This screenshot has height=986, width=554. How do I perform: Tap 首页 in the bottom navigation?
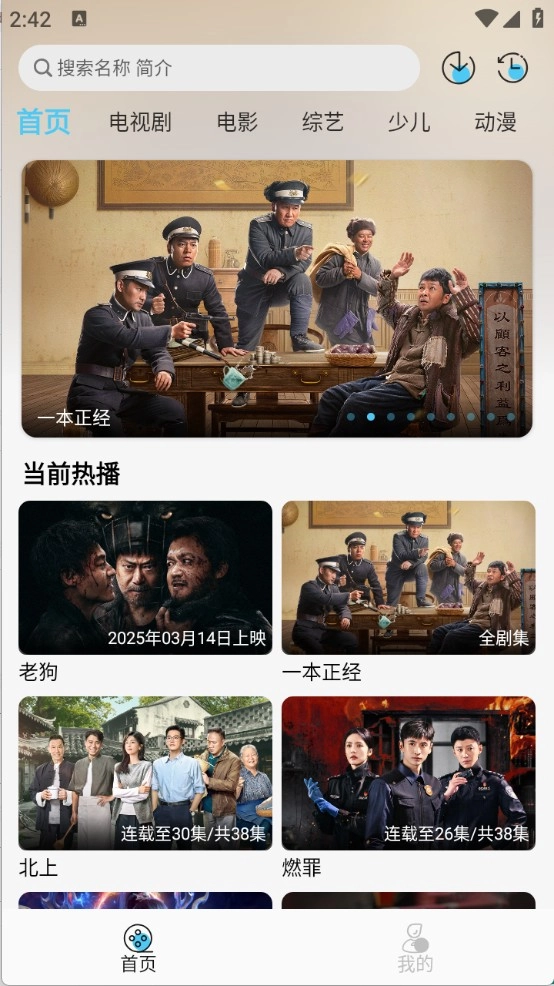pyautogui.click(x=138, y=948)
